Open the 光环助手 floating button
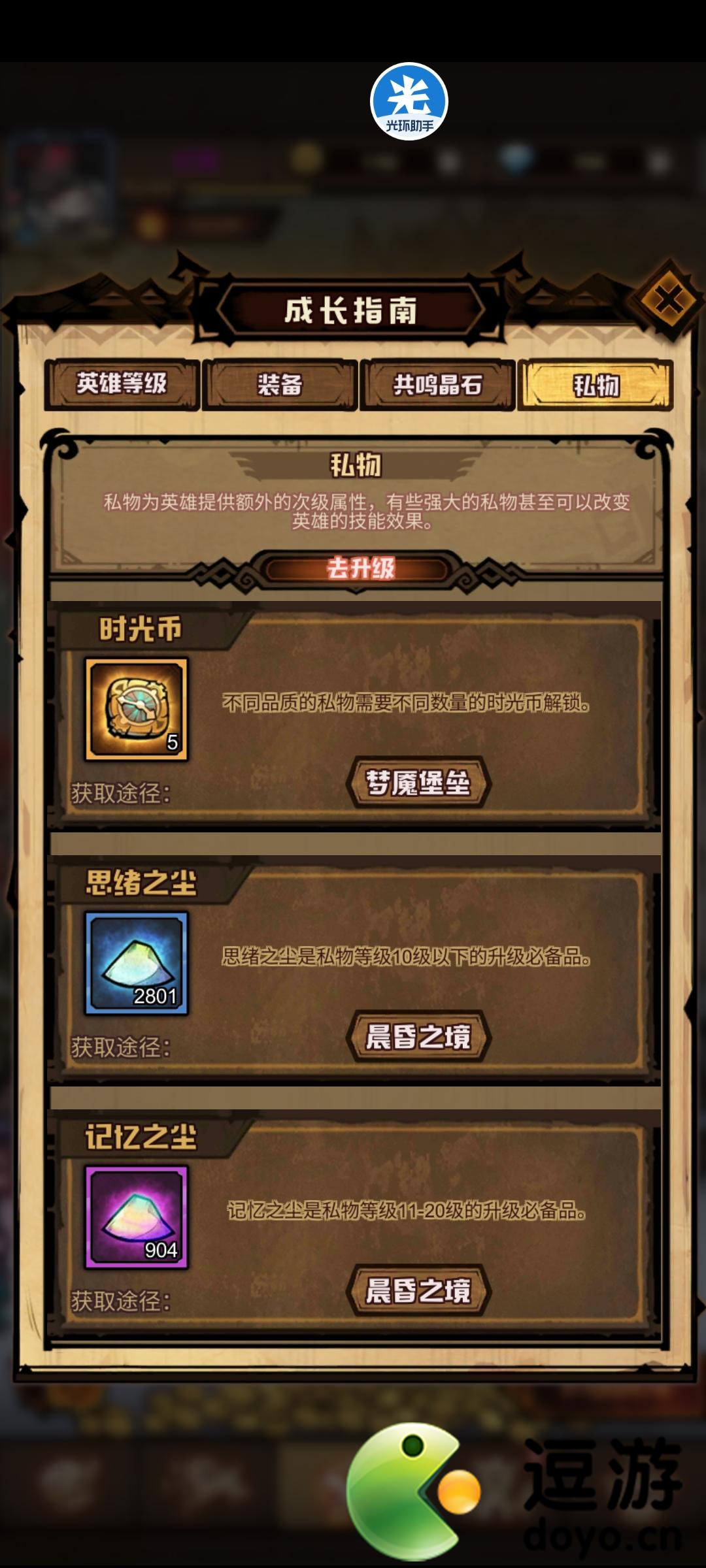Image resolution: width=706 pixels, height=1568 pixels. 409,102
